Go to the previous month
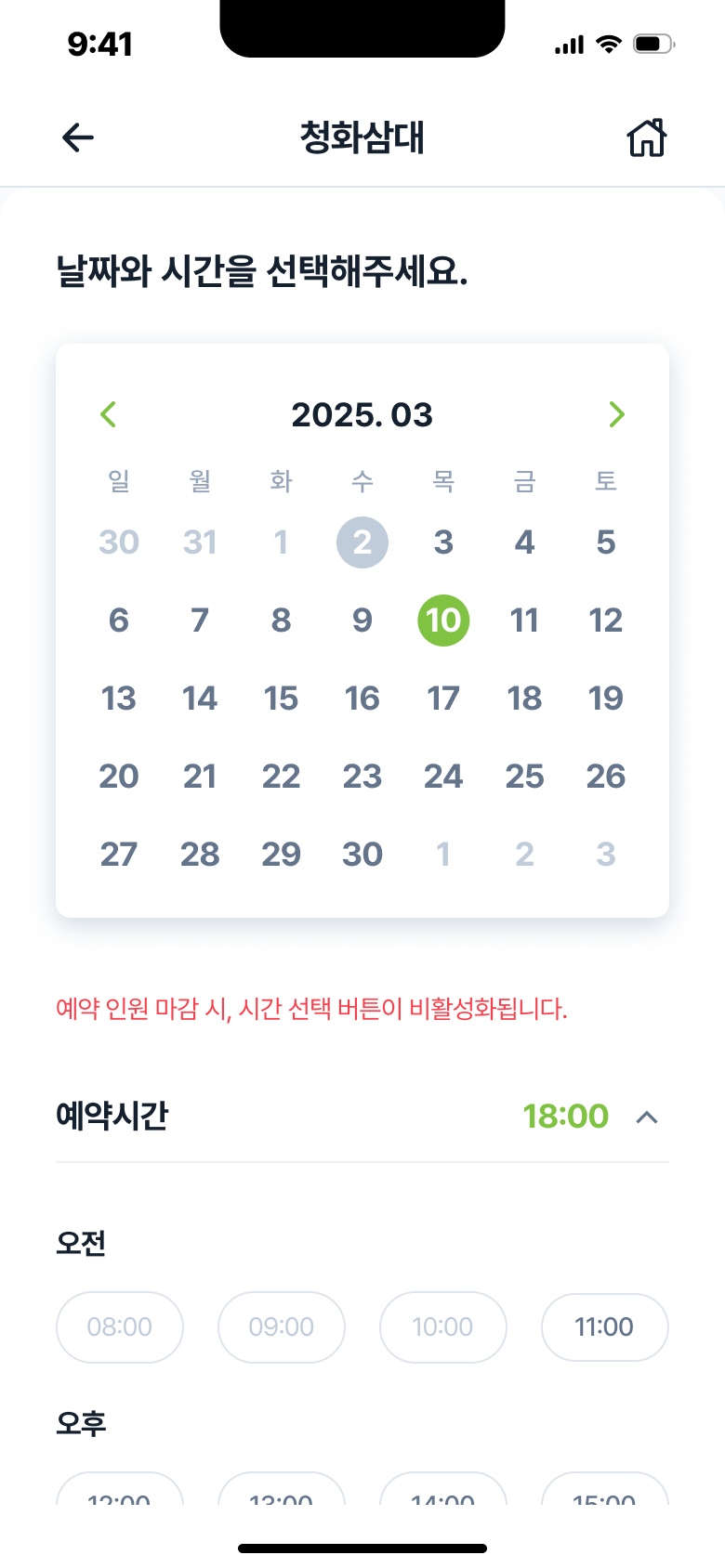725x1568 pixels. 109,414
